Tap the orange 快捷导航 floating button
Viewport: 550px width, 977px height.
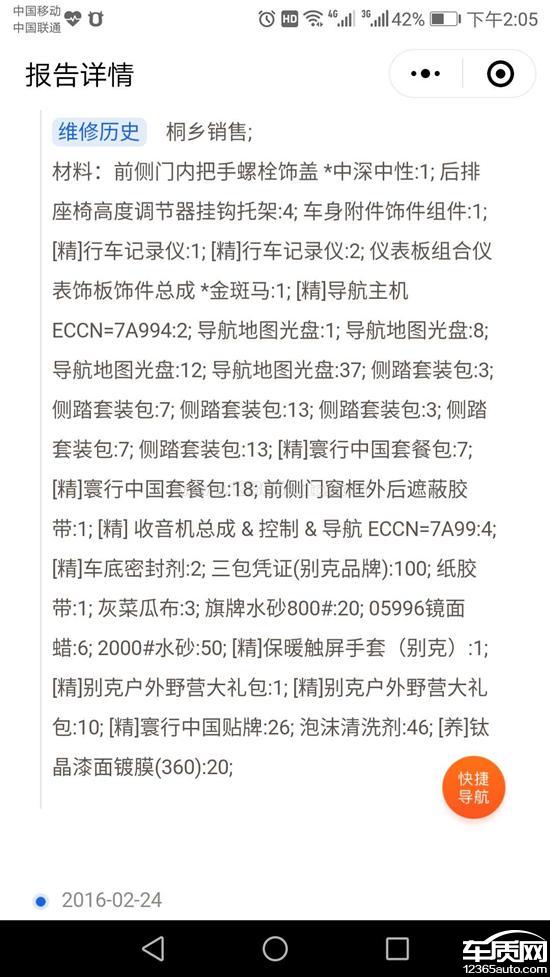coord(473,788)
